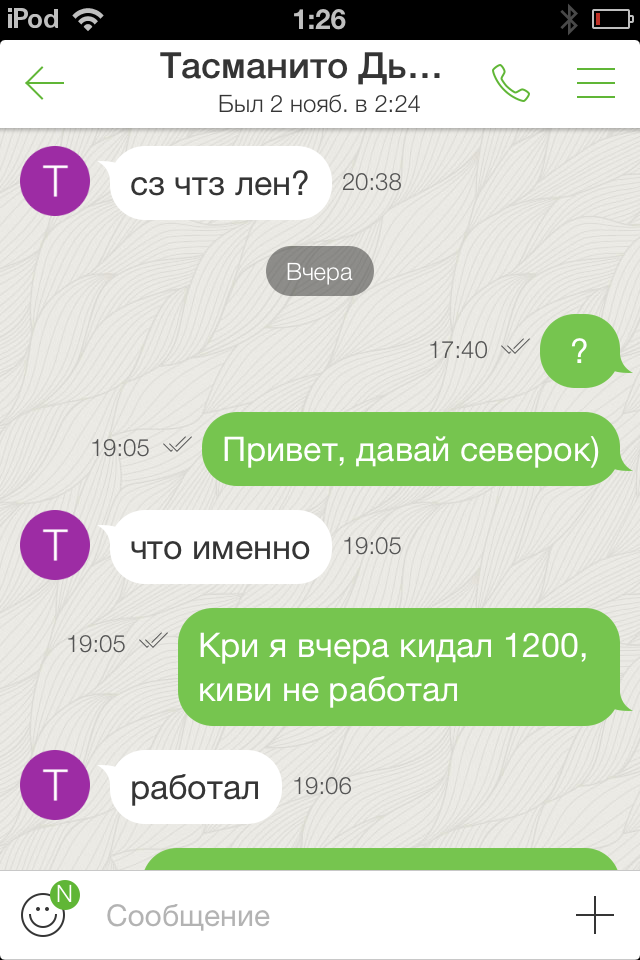640x960 pixels.
Task: Open the chat menu with three lines
Action: [x=595, y=83]
